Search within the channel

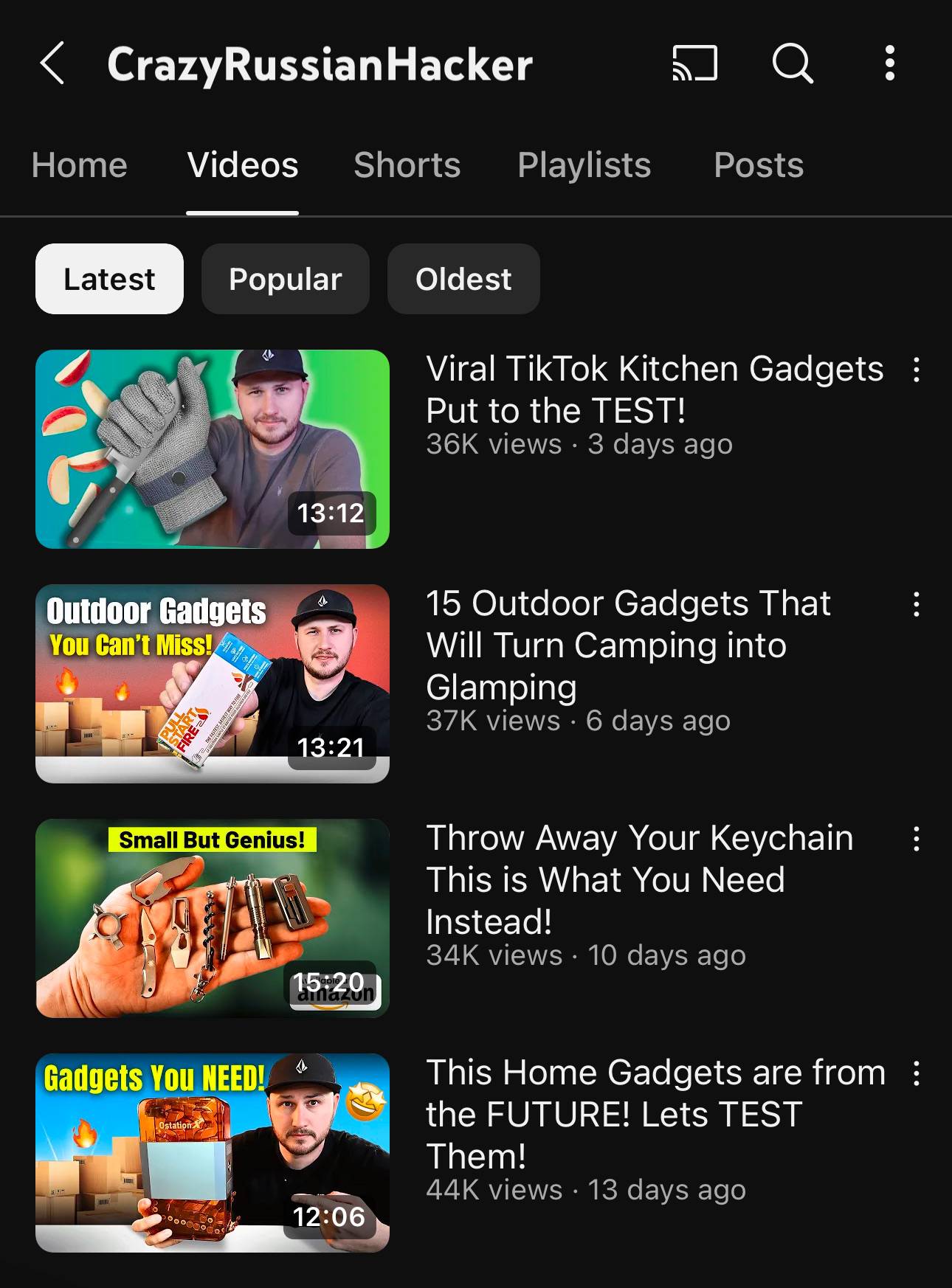tap(793, 63)
